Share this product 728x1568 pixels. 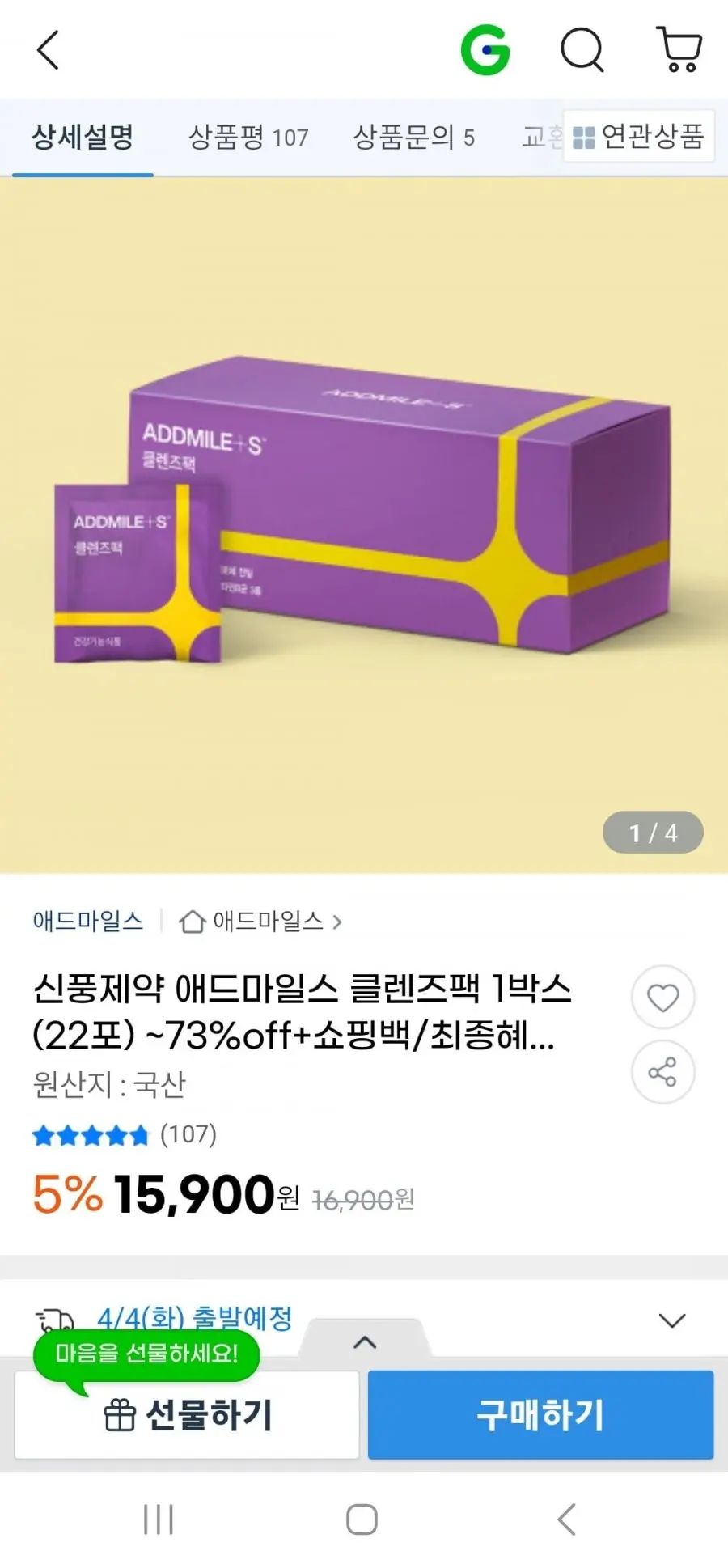click(x=662, y=1072)
